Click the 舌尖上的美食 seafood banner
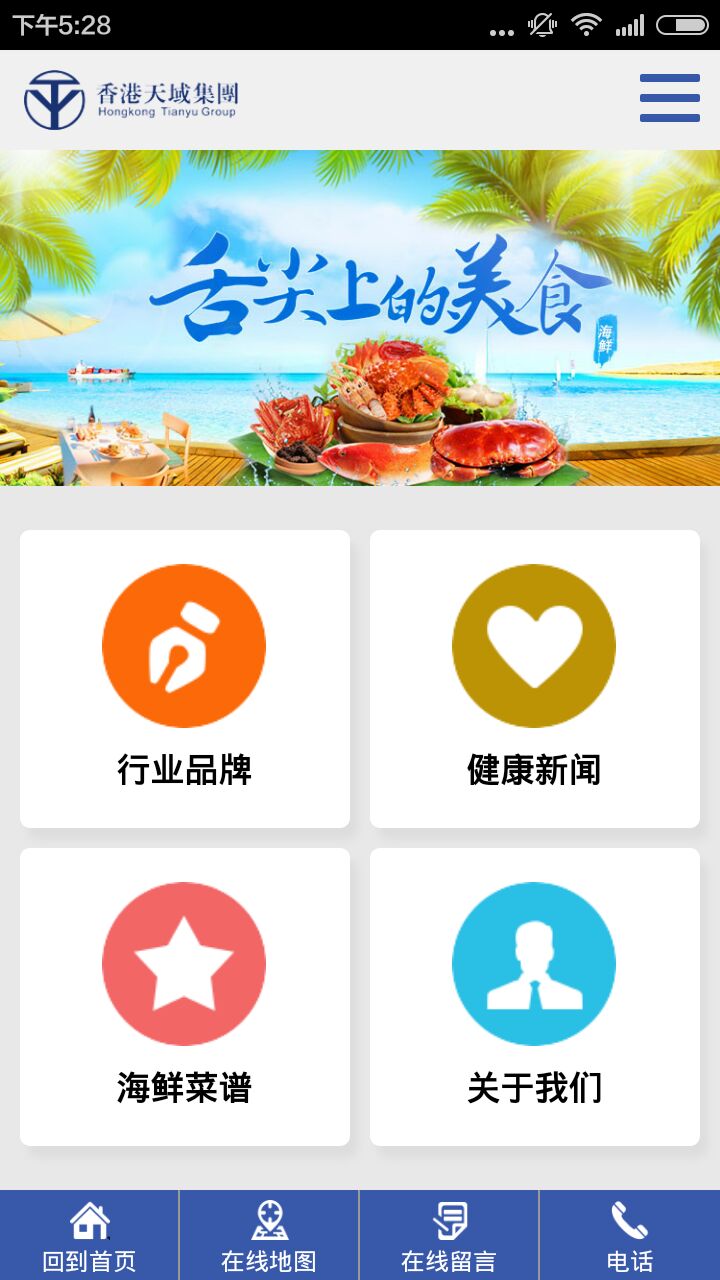Image resolution: width=720 pixels, height=1280 pixels. pyautogui.click(x=360, y=320)
